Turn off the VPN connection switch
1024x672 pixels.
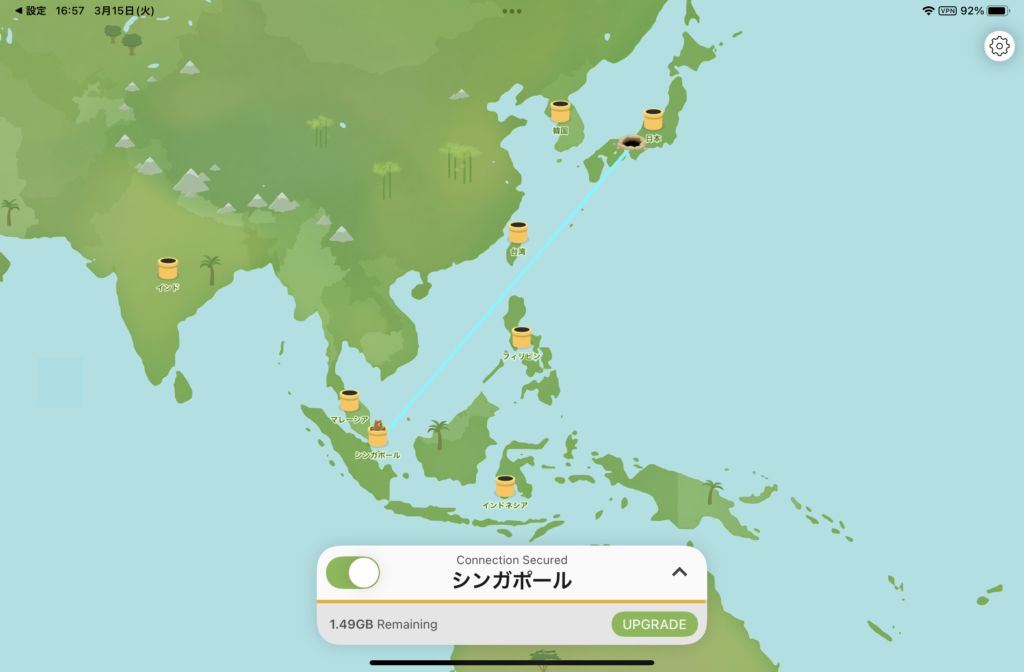353,573
